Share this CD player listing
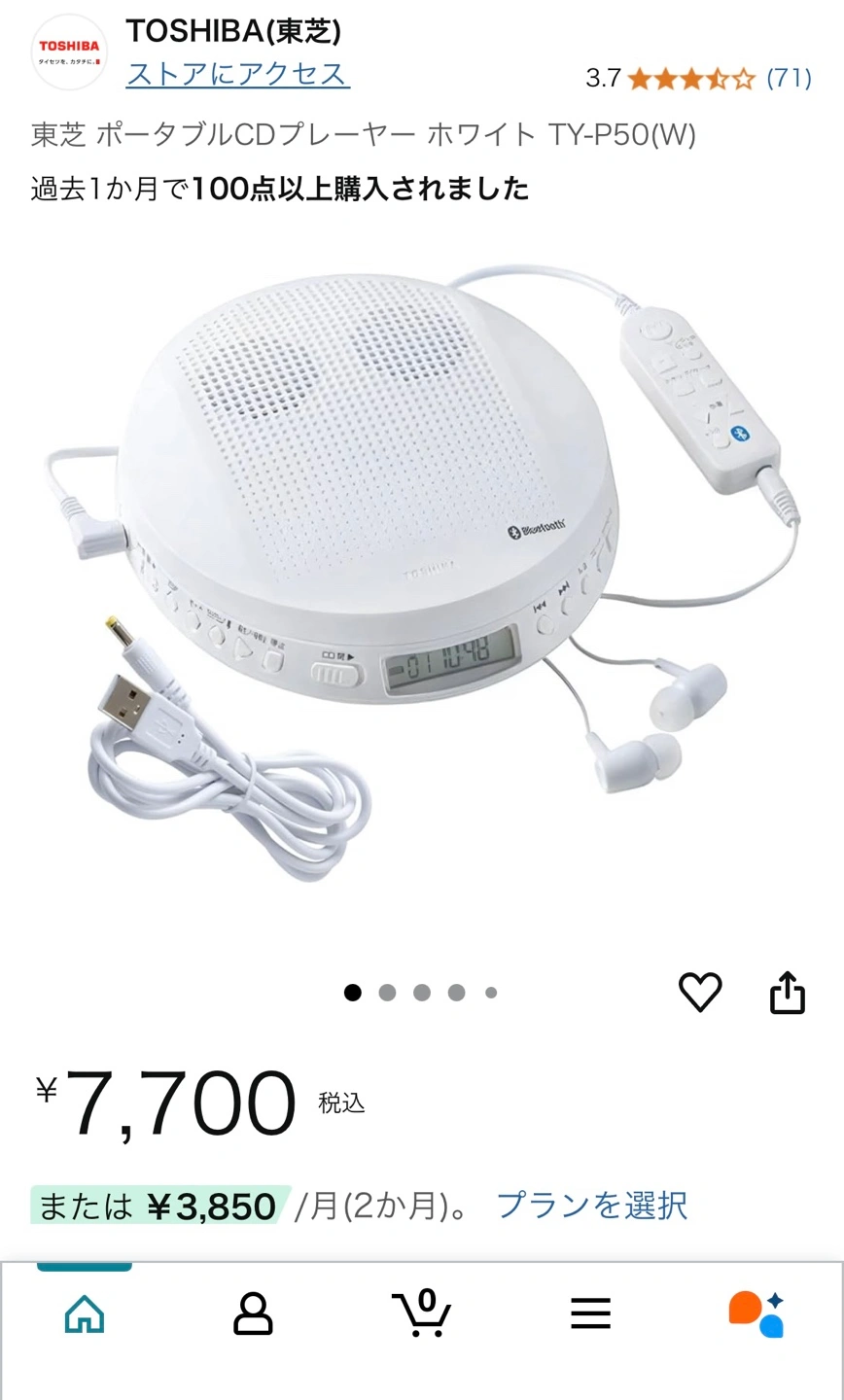Image resolution: width=844 pixels, height=1400 pixels. 787,993
